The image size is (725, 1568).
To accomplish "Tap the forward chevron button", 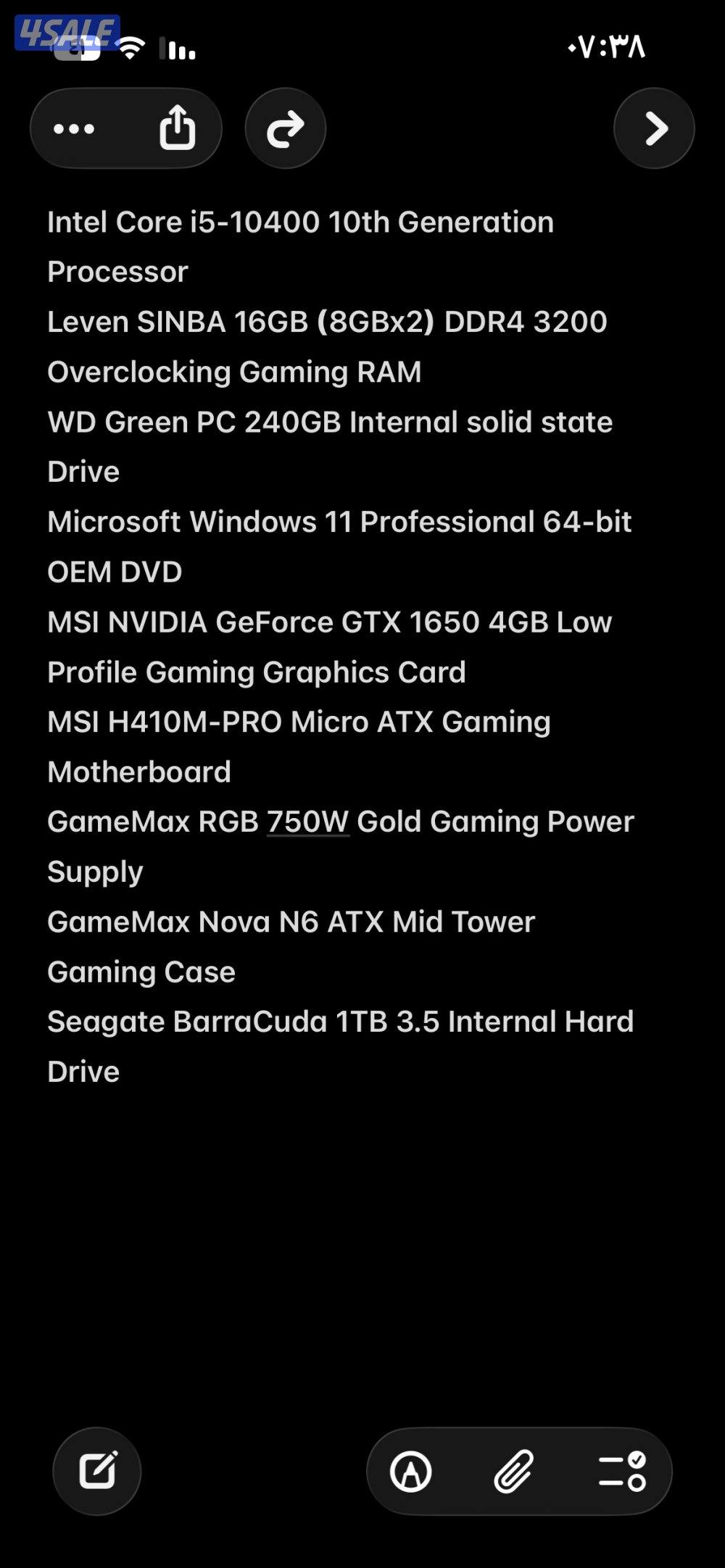I will 653,129.
